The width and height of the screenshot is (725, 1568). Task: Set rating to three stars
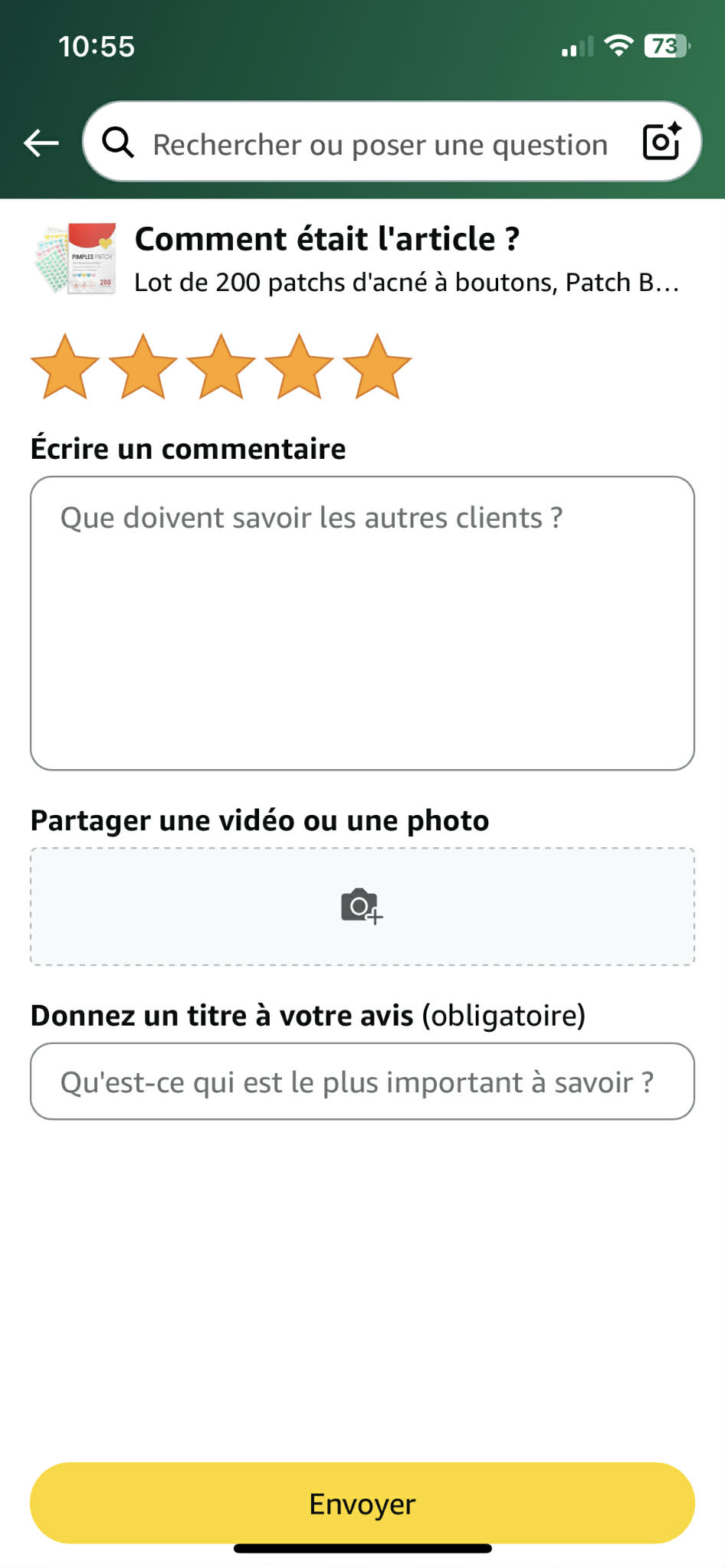point(221,367)
